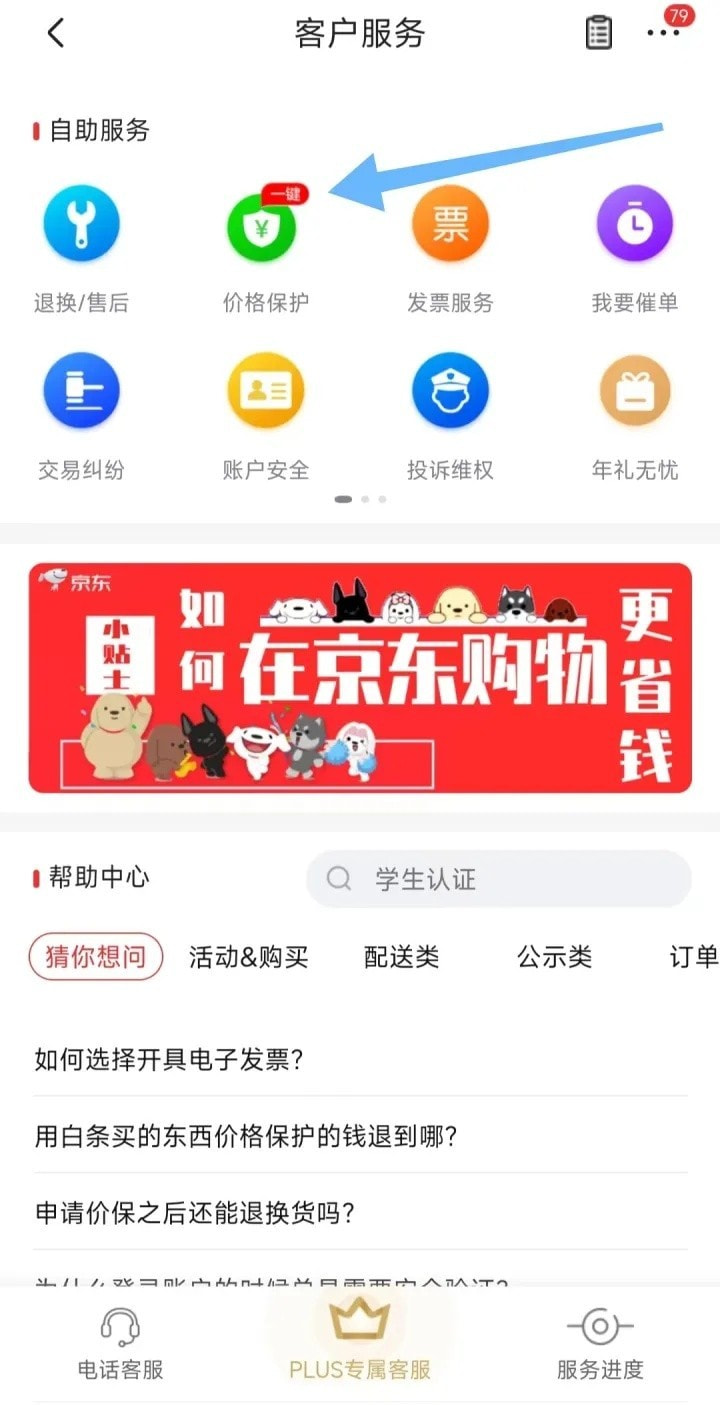Switch to 公示类 tab
Viewport: 720px width, 1405px height.
tap(554, 957)
